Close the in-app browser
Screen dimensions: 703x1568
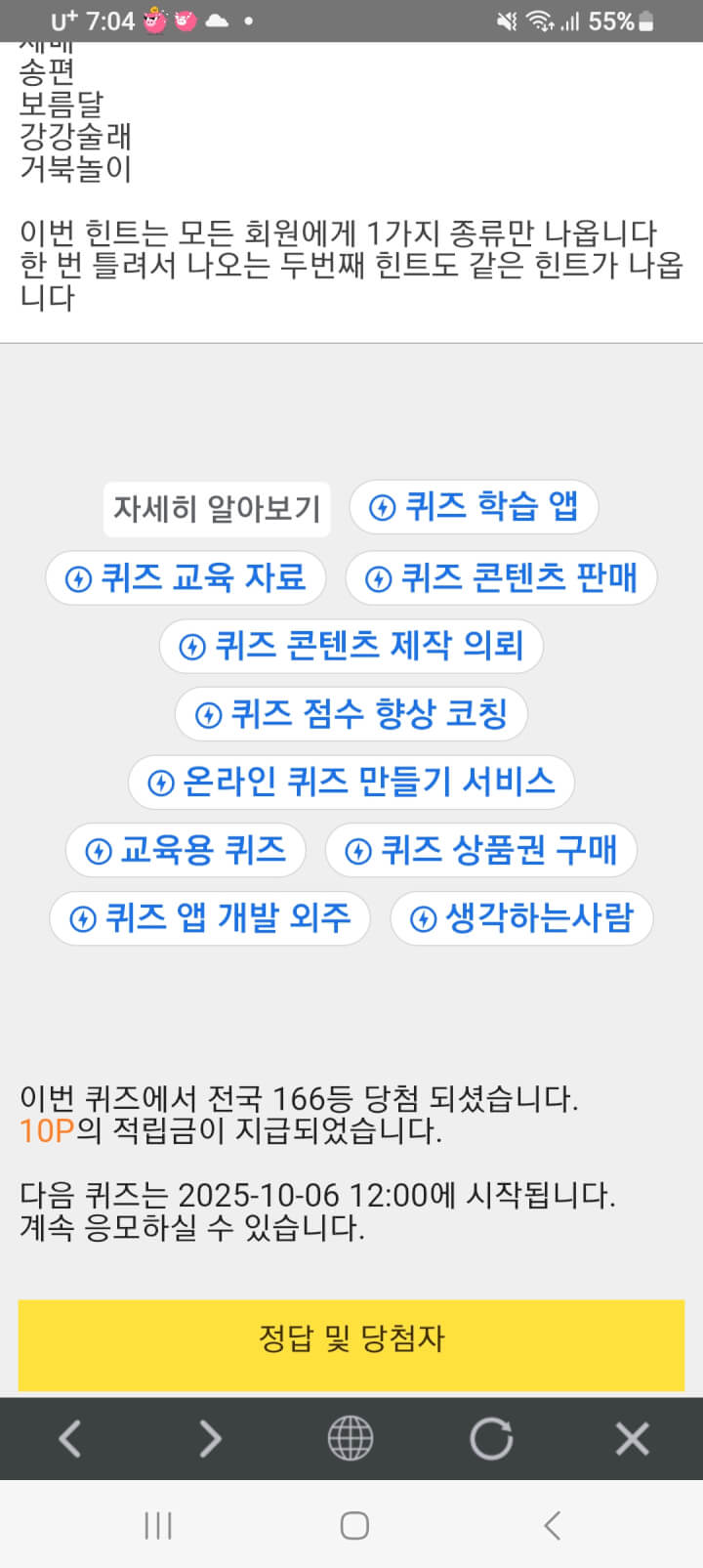tap(632, 1439)
